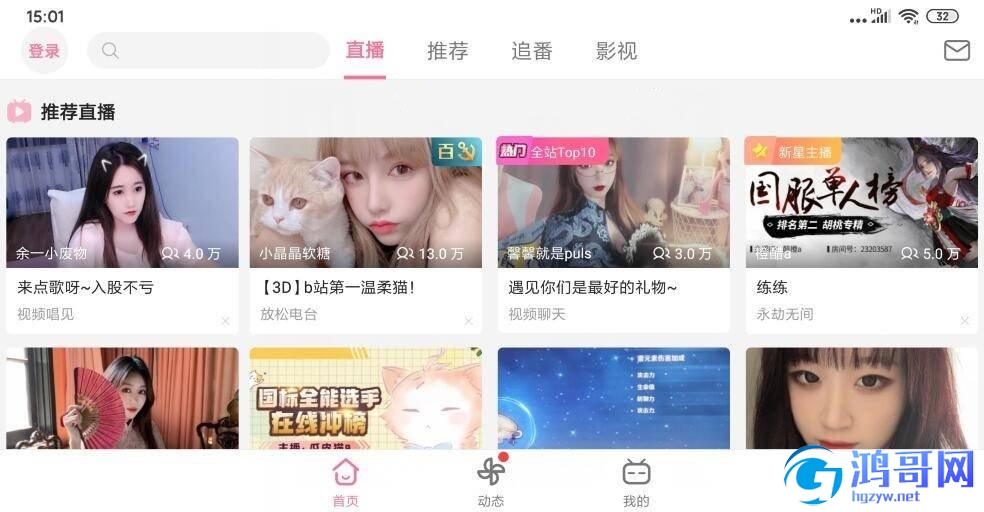This screenshot has width=984, height=512.
Task: Tap the 登录 login button
Action: click(x=44, y=51)
